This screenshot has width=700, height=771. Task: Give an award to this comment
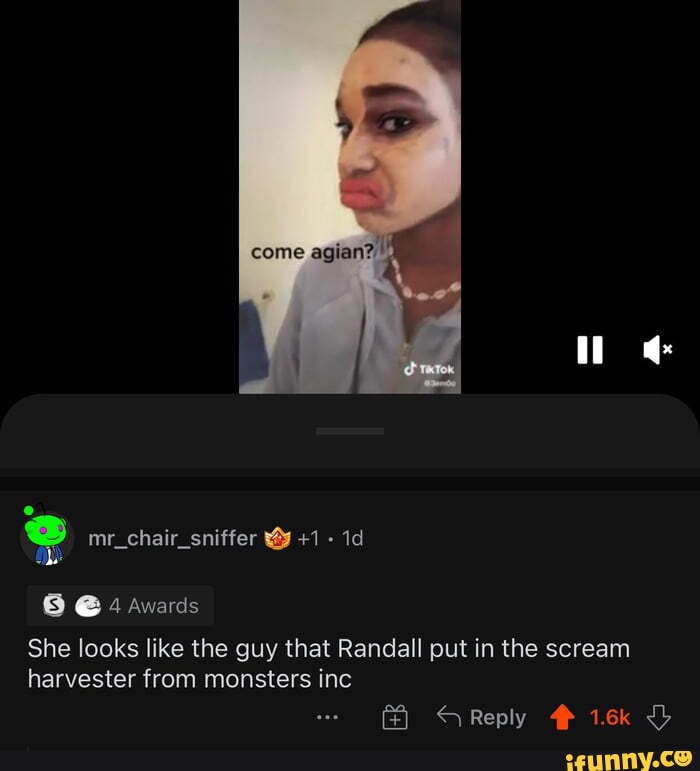(396, 717)
